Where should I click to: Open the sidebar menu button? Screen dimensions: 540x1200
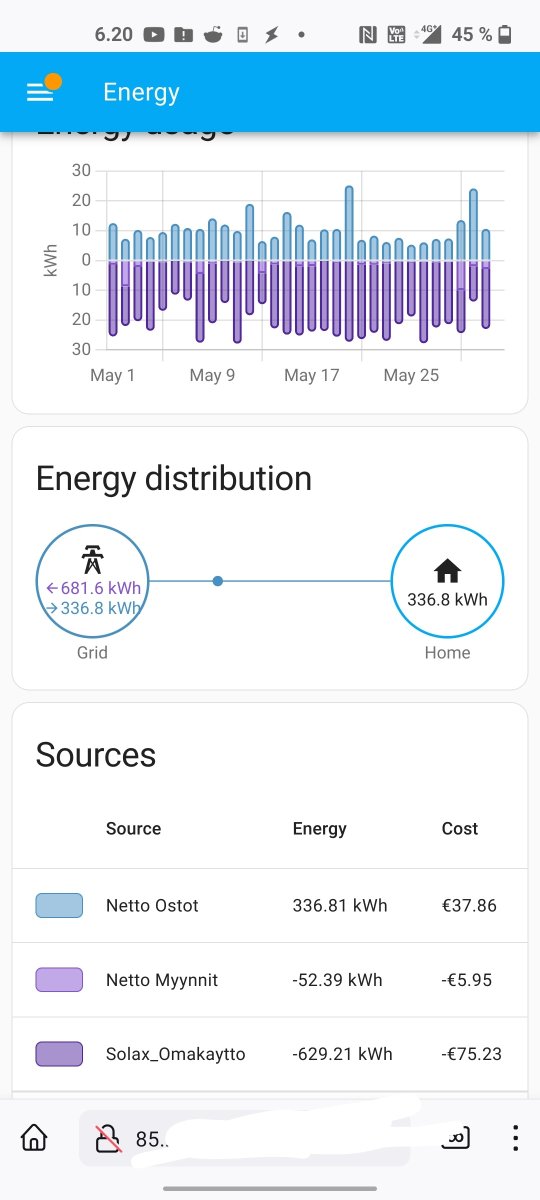39,92
